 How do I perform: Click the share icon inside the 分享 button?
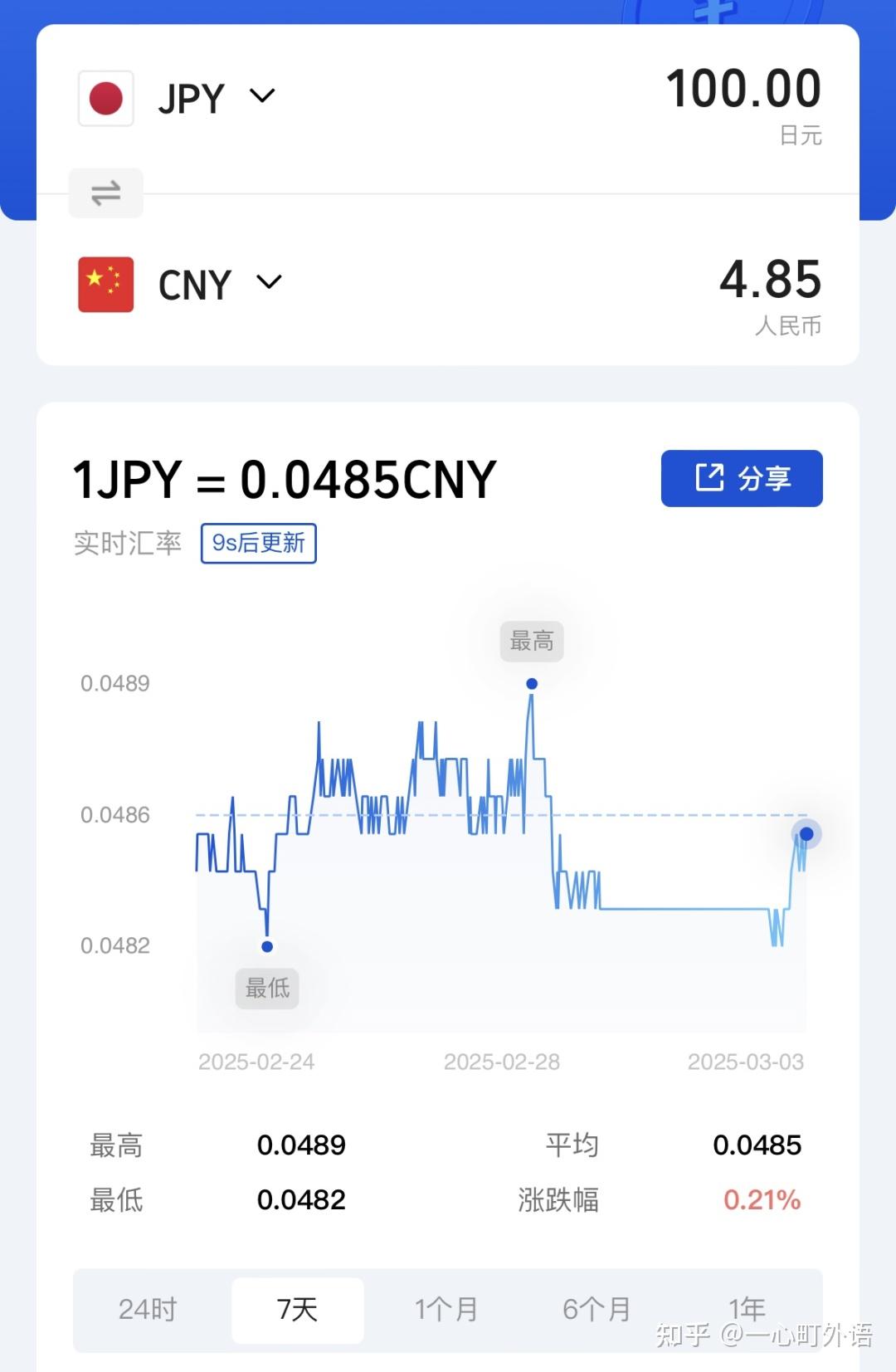709,477
